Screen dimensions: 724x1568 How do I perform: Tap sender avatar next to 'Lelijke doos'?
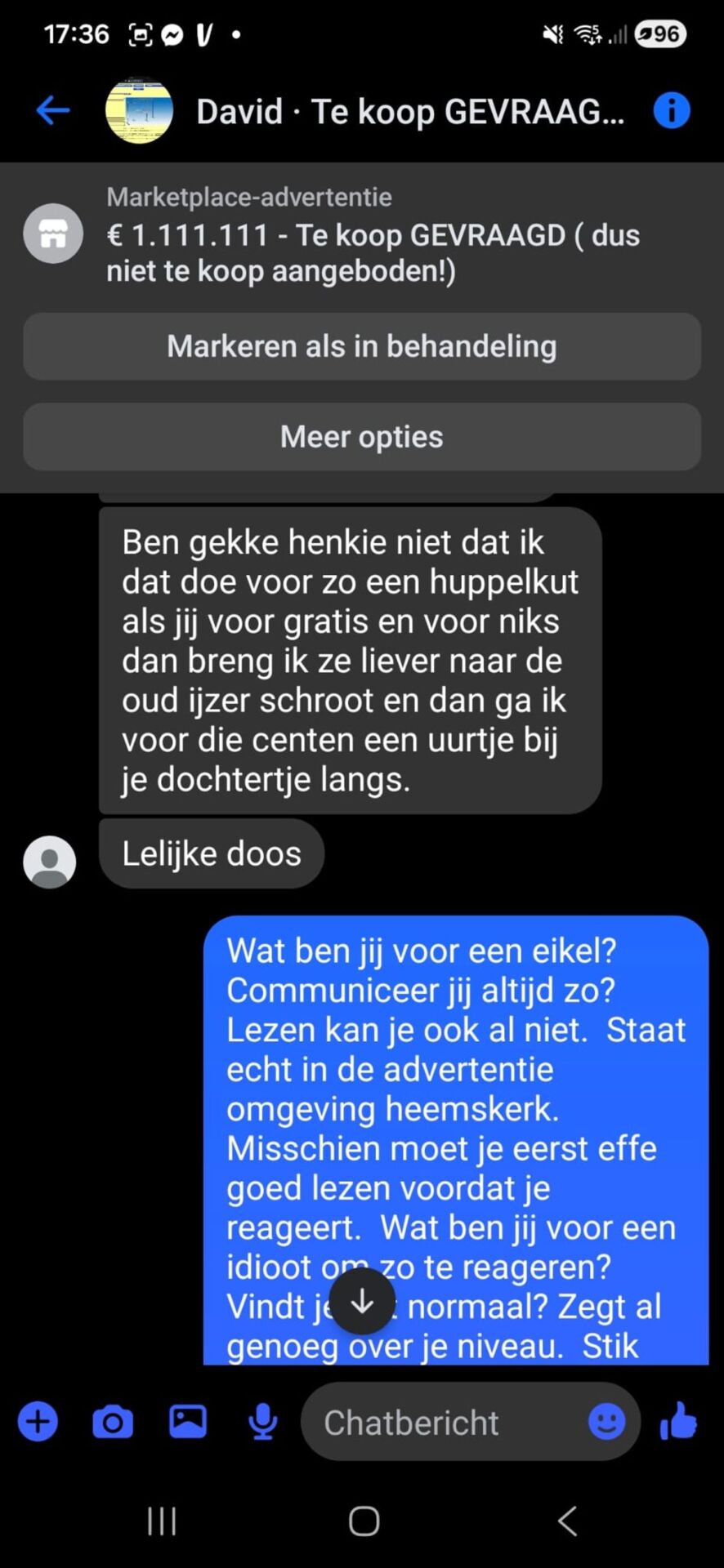(x=50, y=862)
